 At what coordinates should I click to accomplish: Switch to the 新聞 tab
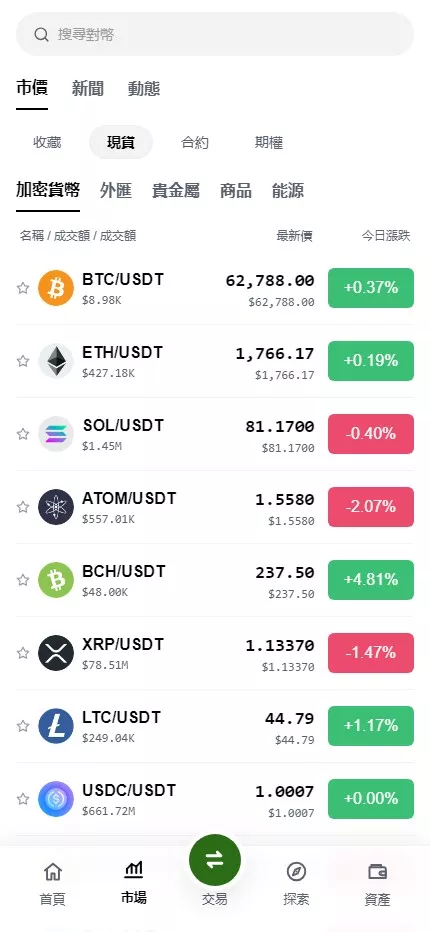coord(88,89)
